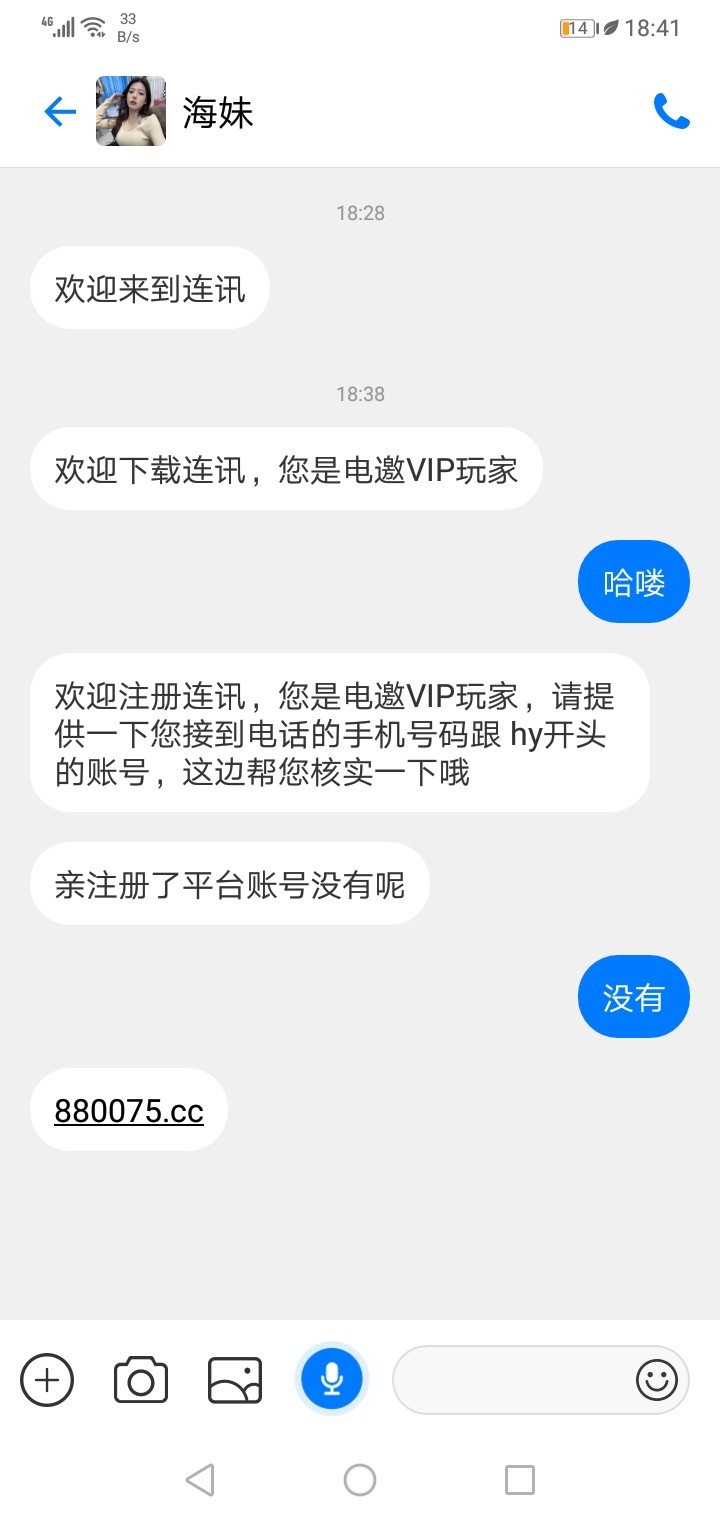Image resolution: width=720 pixels, height=1520 pixels.
Task: Open the emoji picker
Action: 657,1380
